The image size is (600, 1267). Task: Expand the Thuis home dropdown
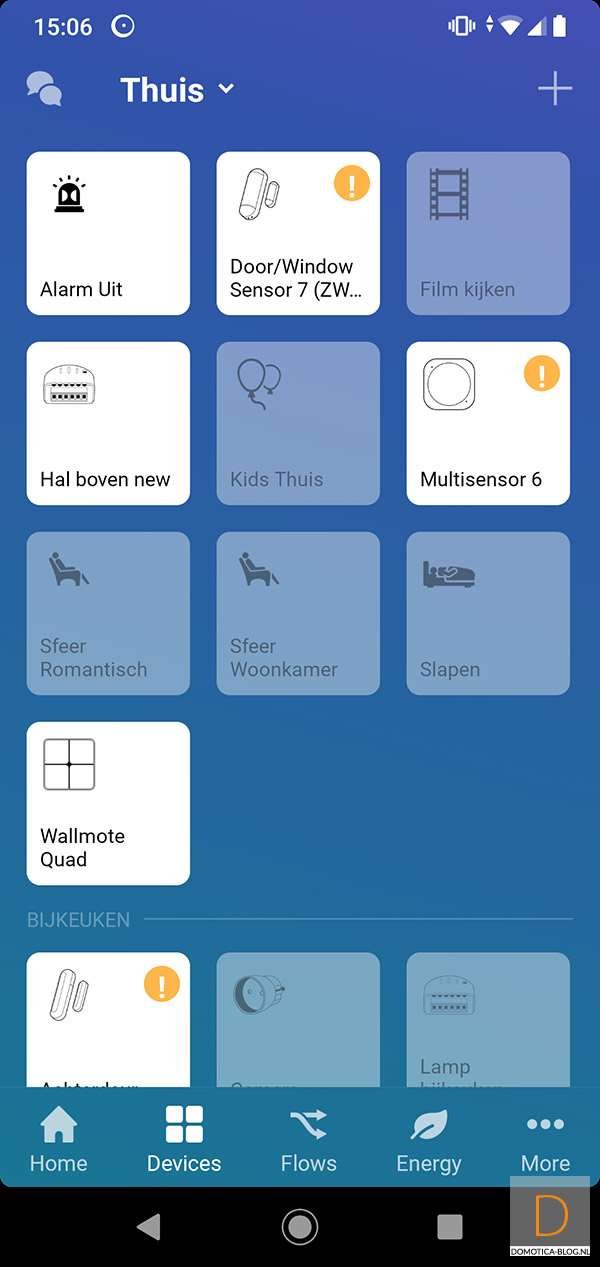(x=177, y=90)
